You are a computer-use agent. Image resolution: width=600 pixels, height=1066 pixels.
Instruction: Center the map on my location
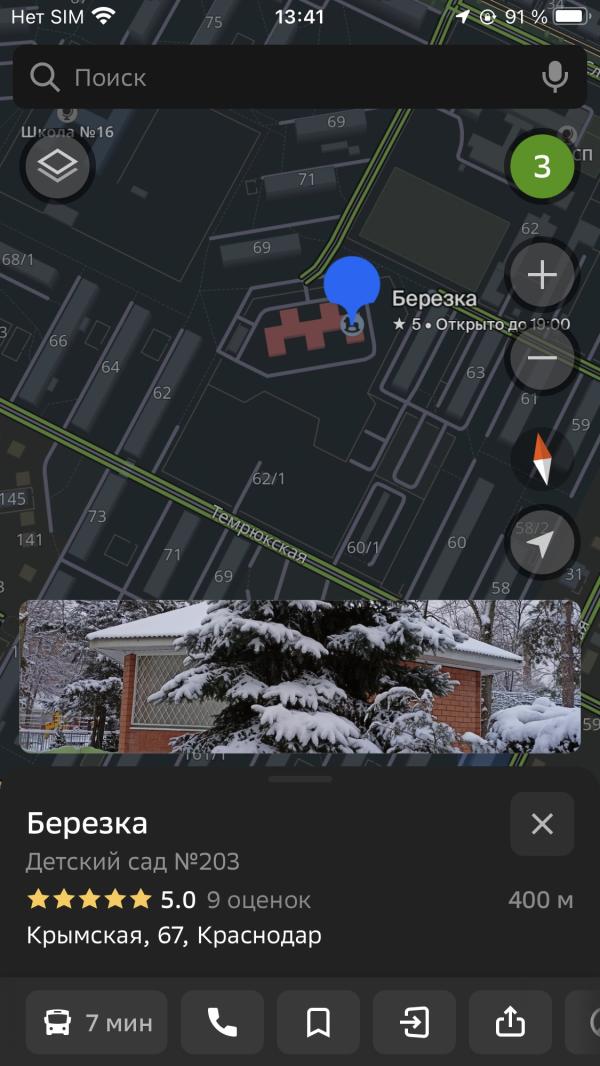(x=542, y=544)
